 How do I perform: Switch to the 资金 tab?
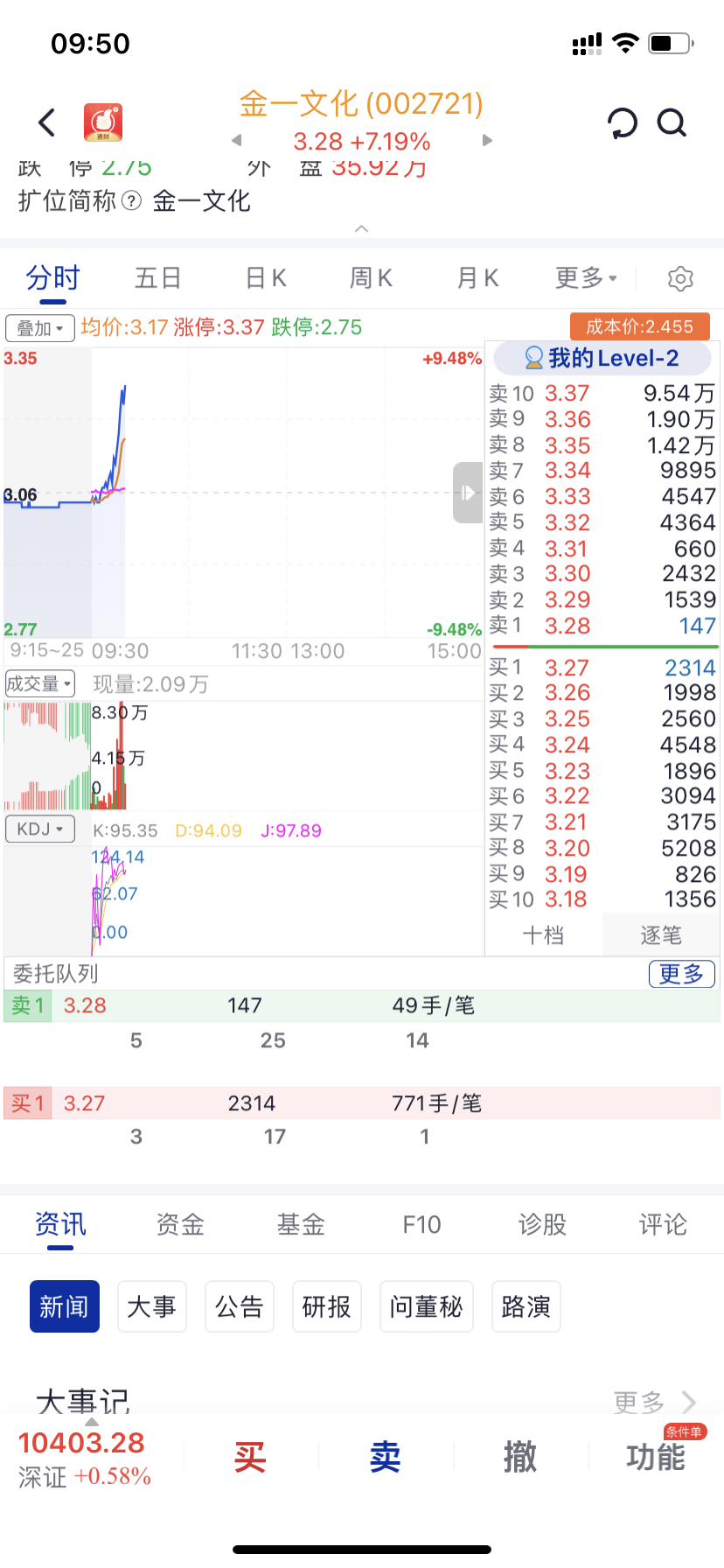tap(180, 1224)
